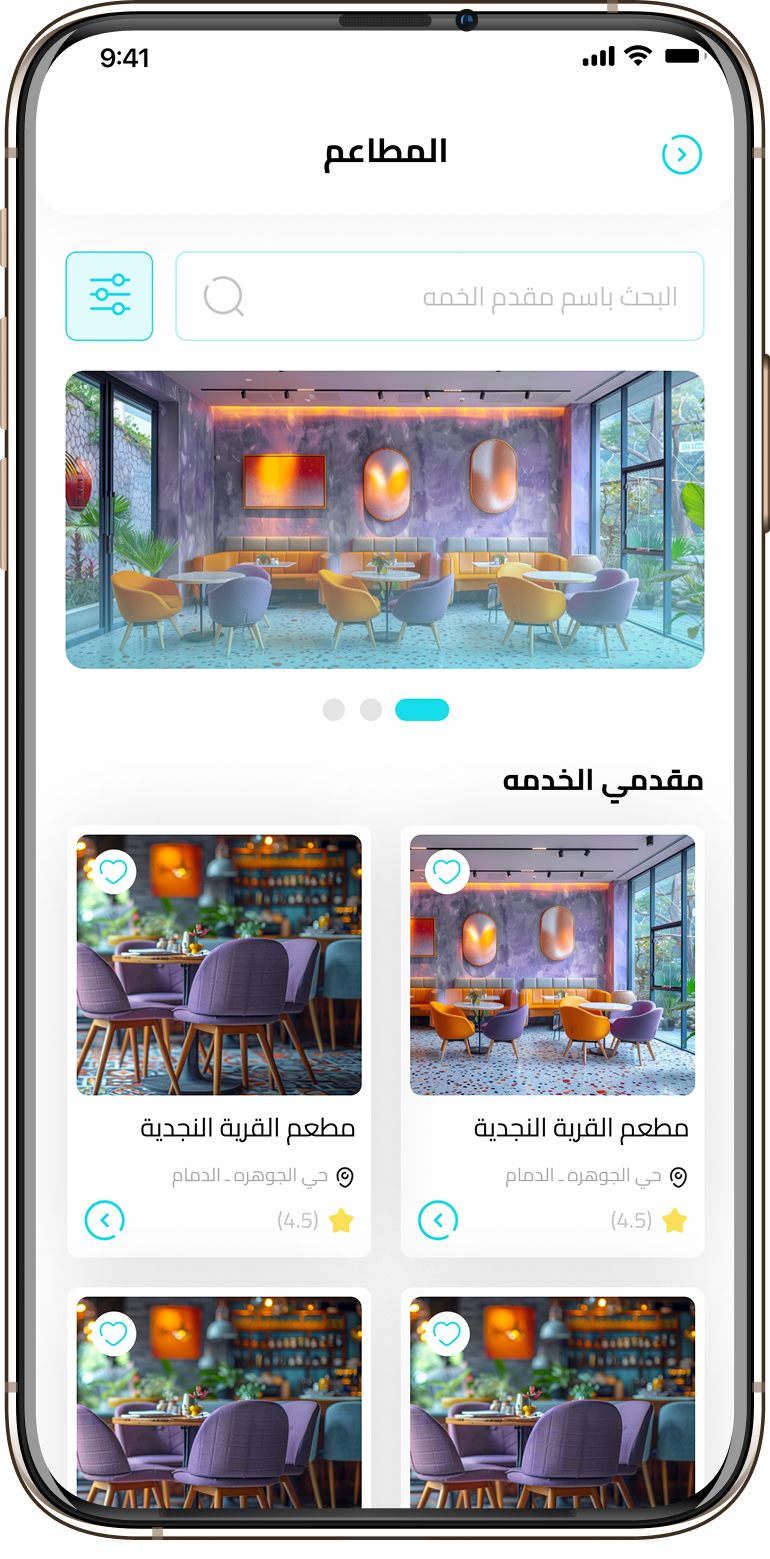
Task: Go back using the header arrow button
Action: click(681, 154)
